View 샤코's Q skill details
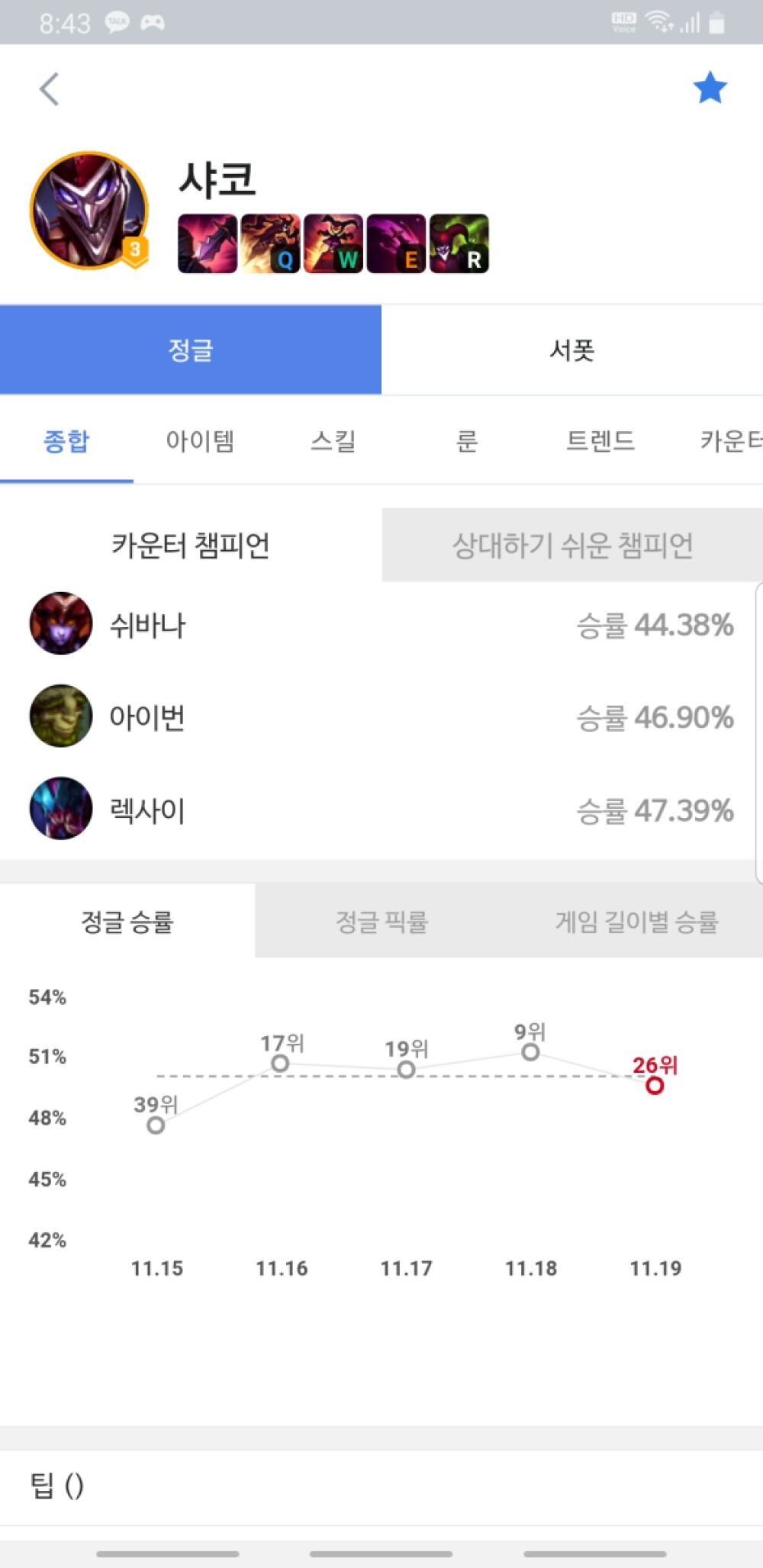763x1568 pixels. point(270,243)
